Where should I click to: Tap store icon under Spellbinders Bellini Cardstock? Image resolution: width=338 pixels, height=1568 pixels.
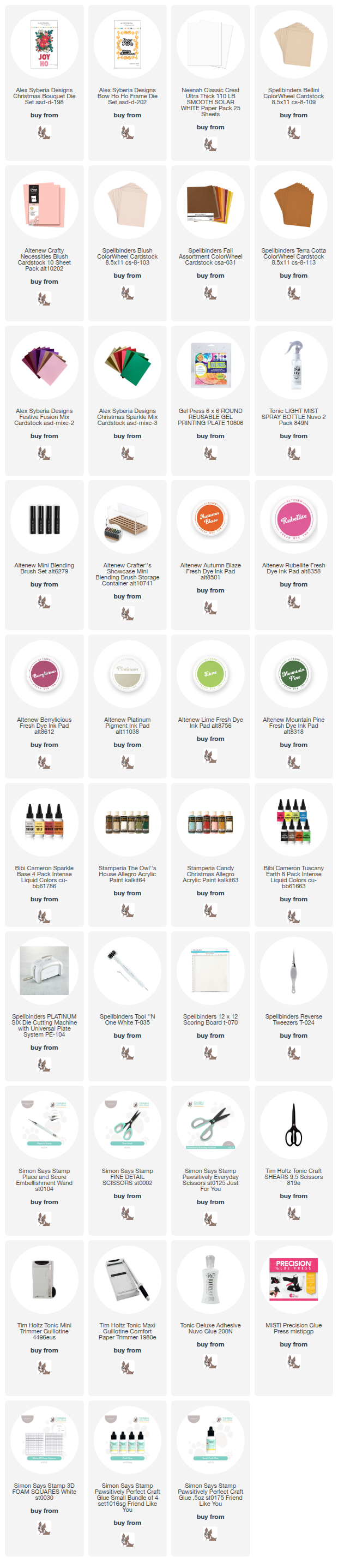click(x=293, y=132)
